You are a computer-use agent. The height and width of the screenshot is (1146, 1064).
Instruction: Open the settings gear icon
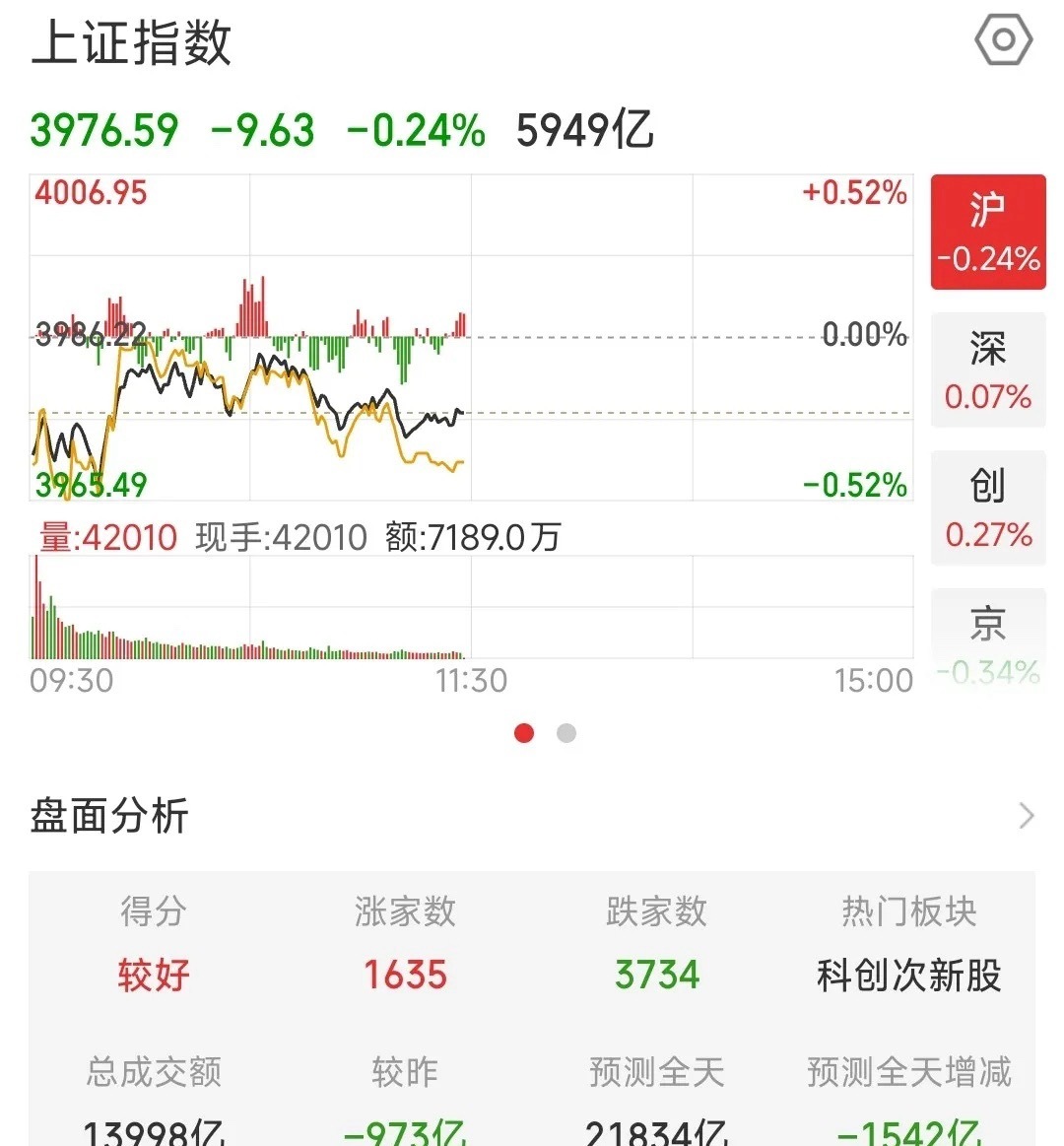tap(1003, 41)
